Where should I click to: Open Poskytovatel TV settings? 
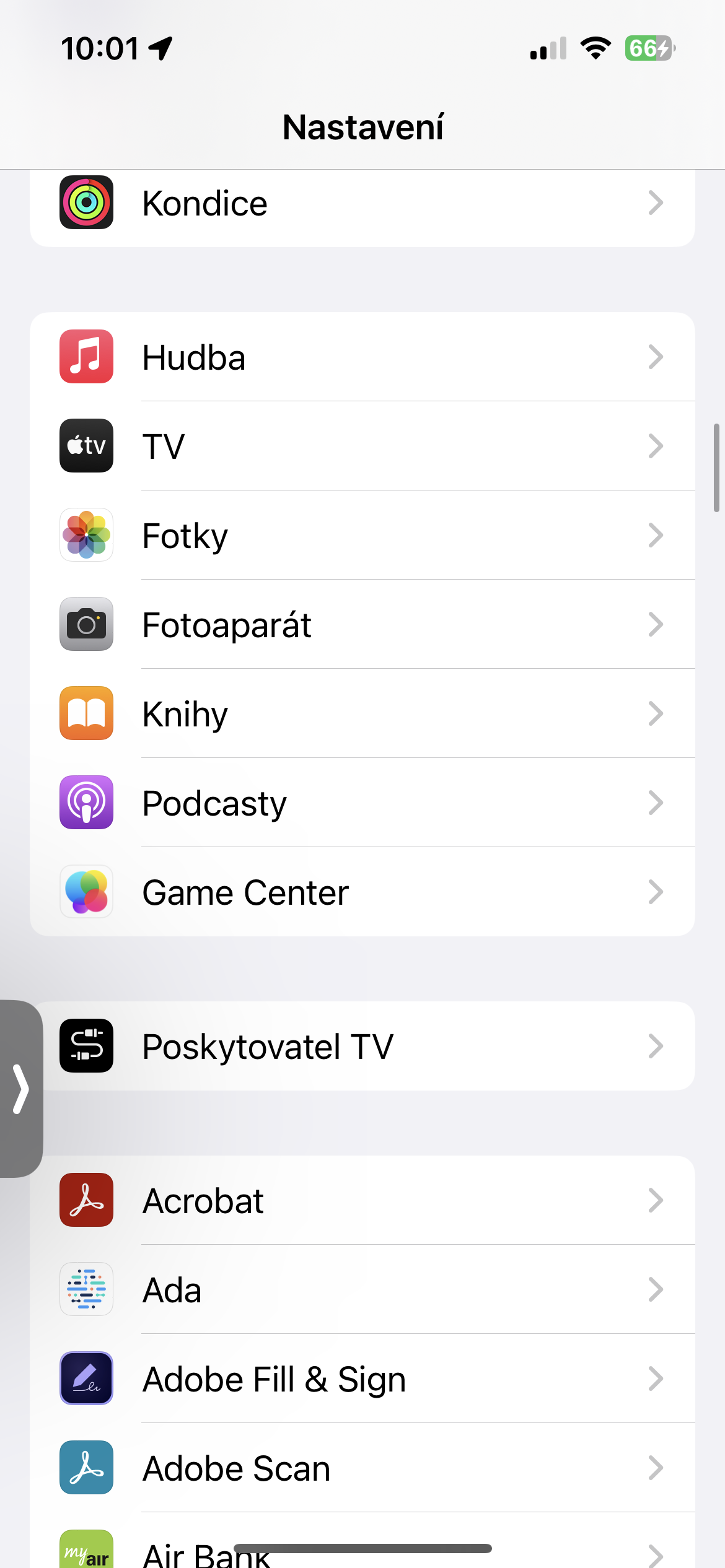pos(362,1046)
